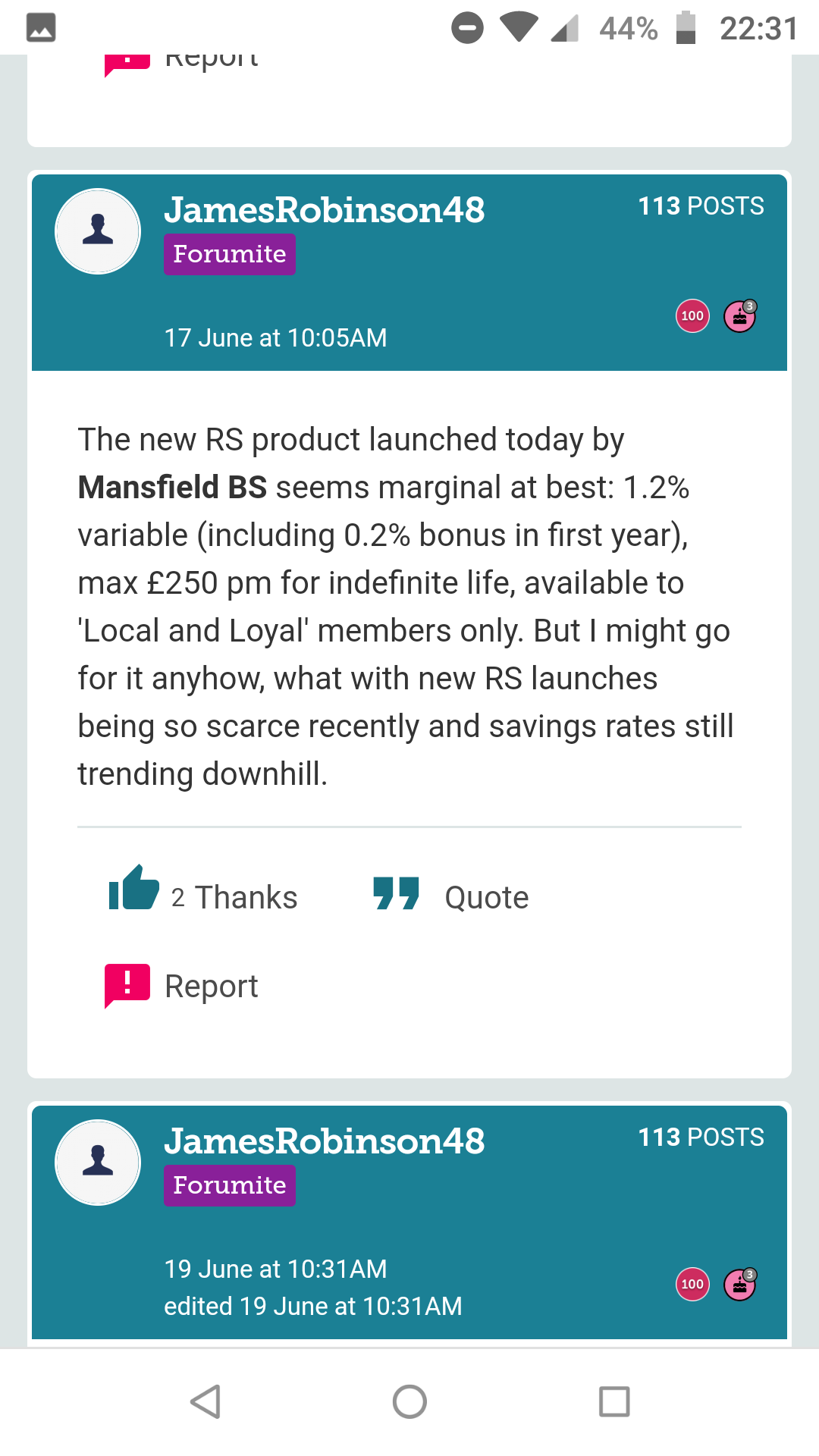819x1456 pixels.
Task: View 100 badge on 17 June post
Action: coord(692,316)
